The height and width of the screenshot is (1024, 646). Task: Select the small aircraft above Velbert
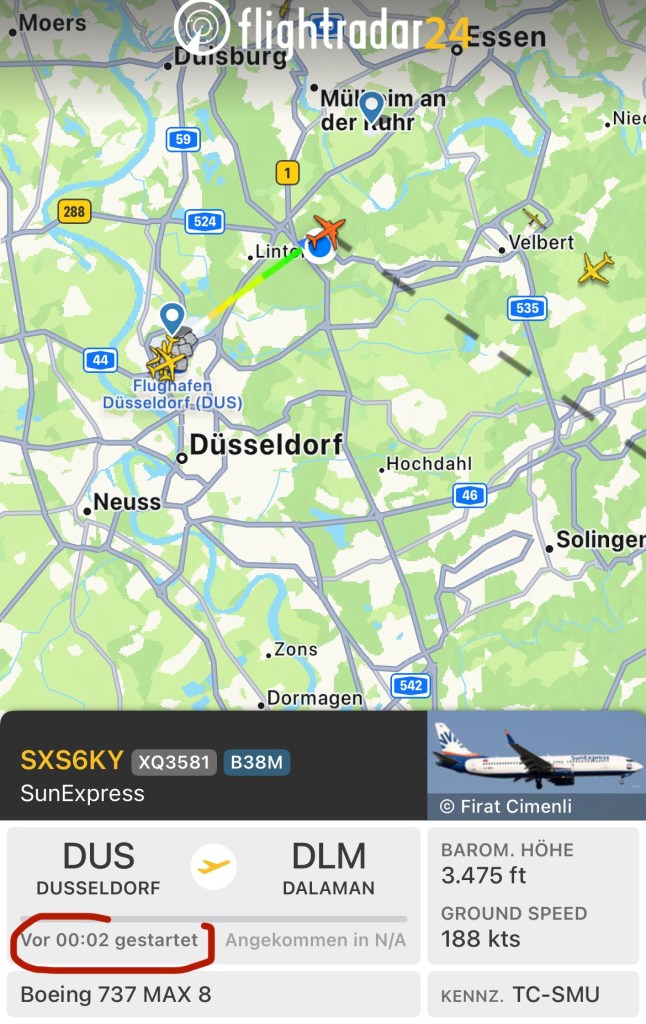(535, 218)
